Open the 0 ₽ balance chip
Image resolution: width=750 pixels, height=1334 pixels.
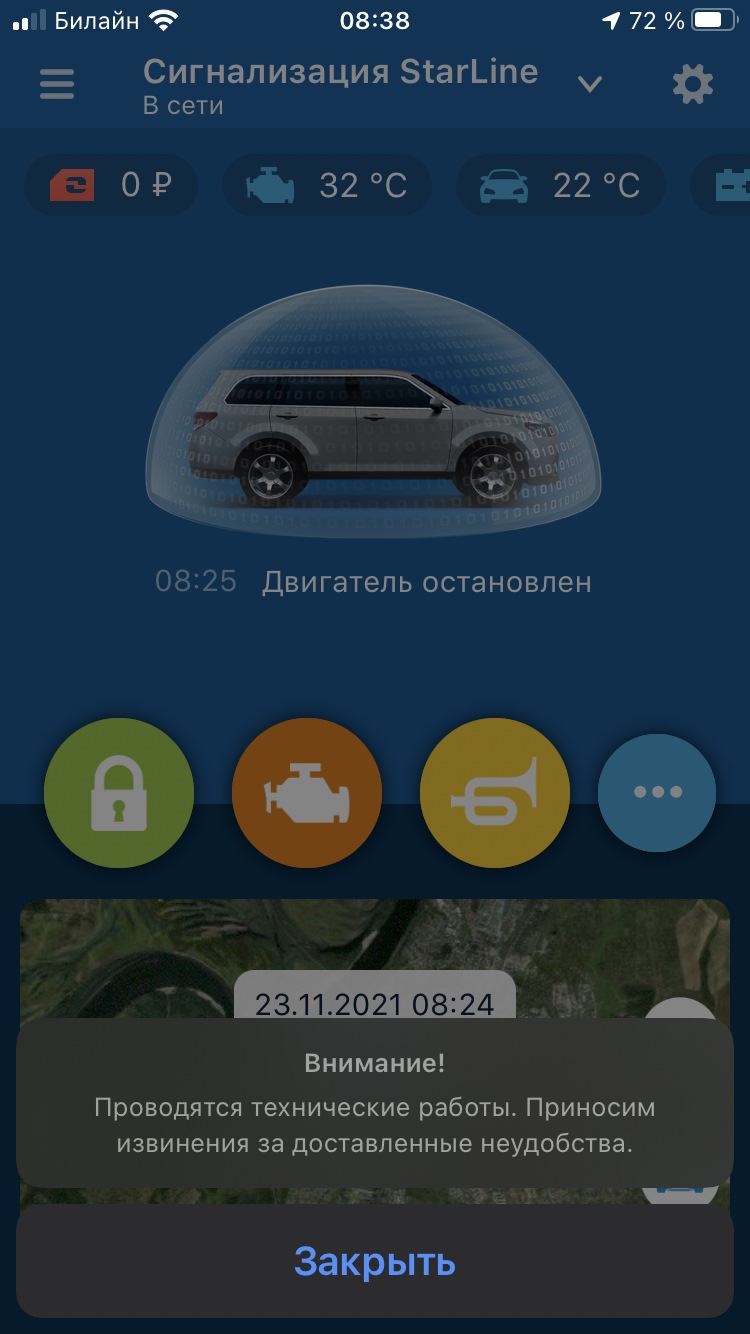[x=111, y=185]
